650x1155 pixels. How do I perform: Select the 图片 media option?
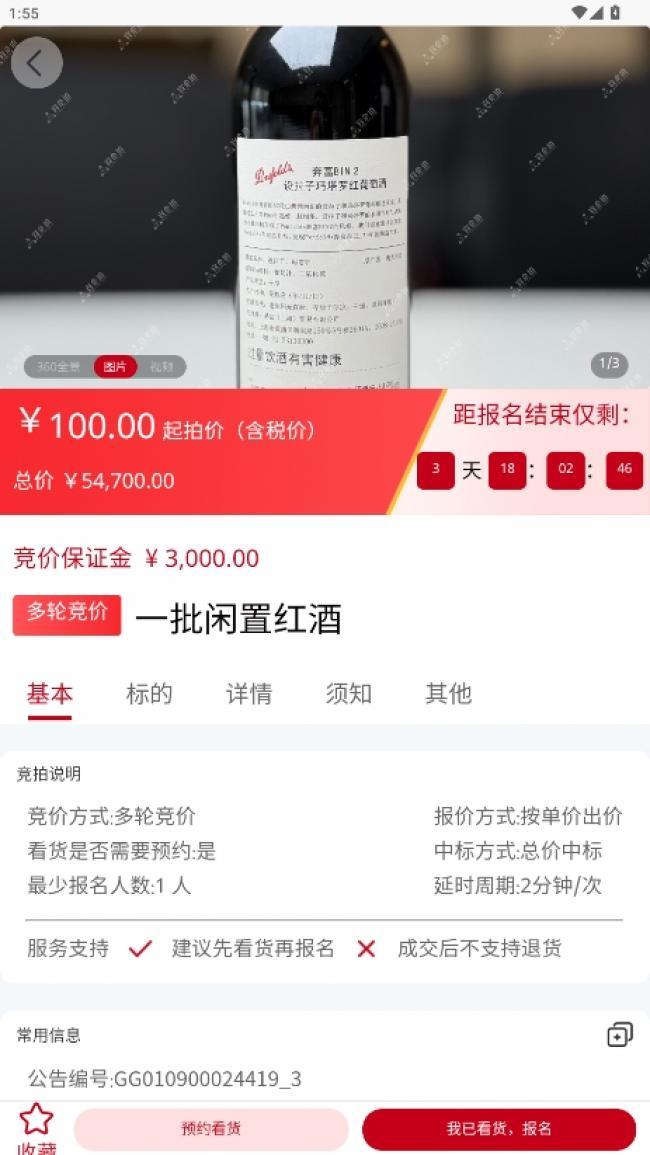point(116,367)
